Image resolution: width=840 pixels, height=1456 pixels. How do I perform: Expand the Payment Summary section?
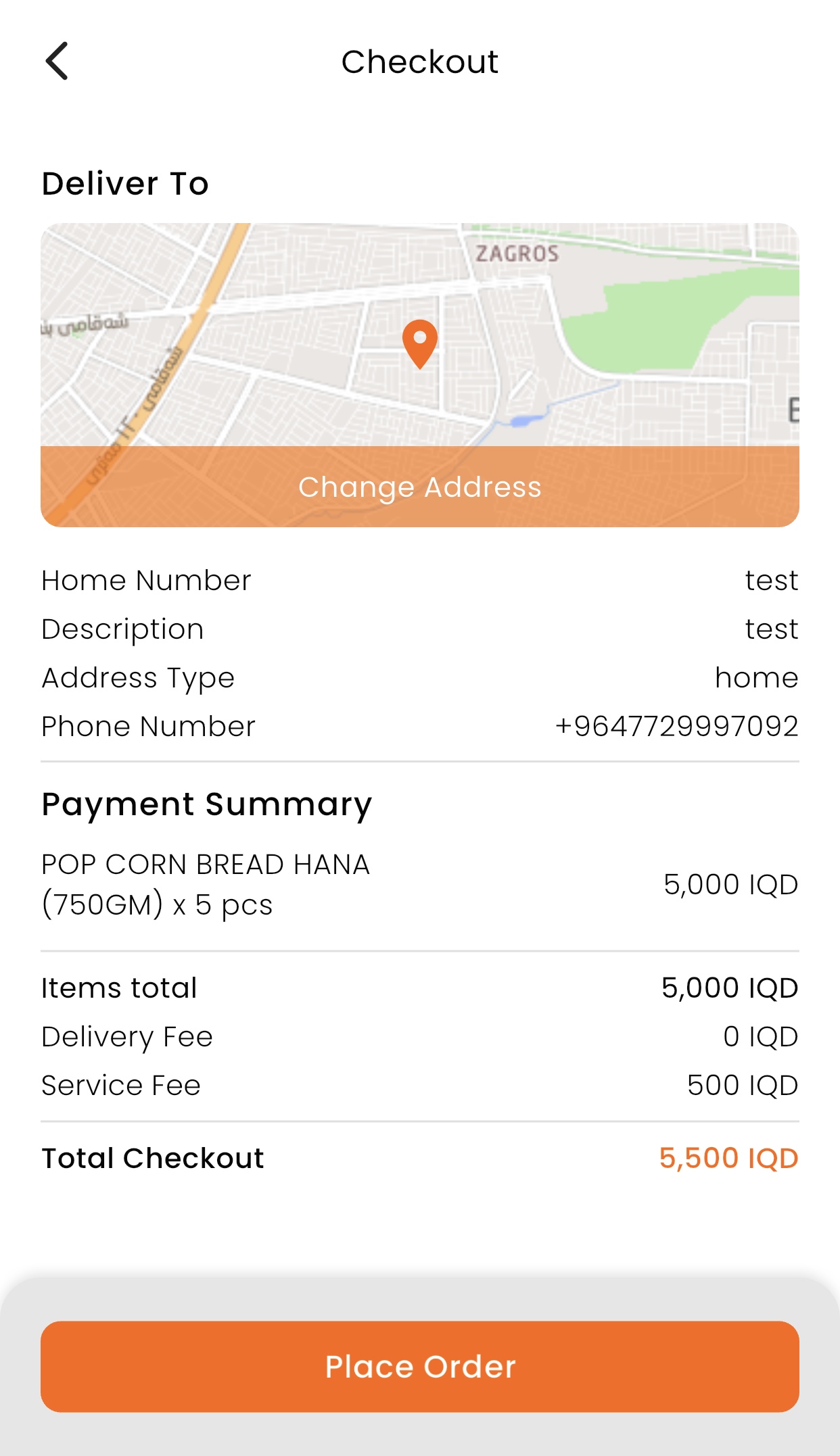click(x=206, y=804)
